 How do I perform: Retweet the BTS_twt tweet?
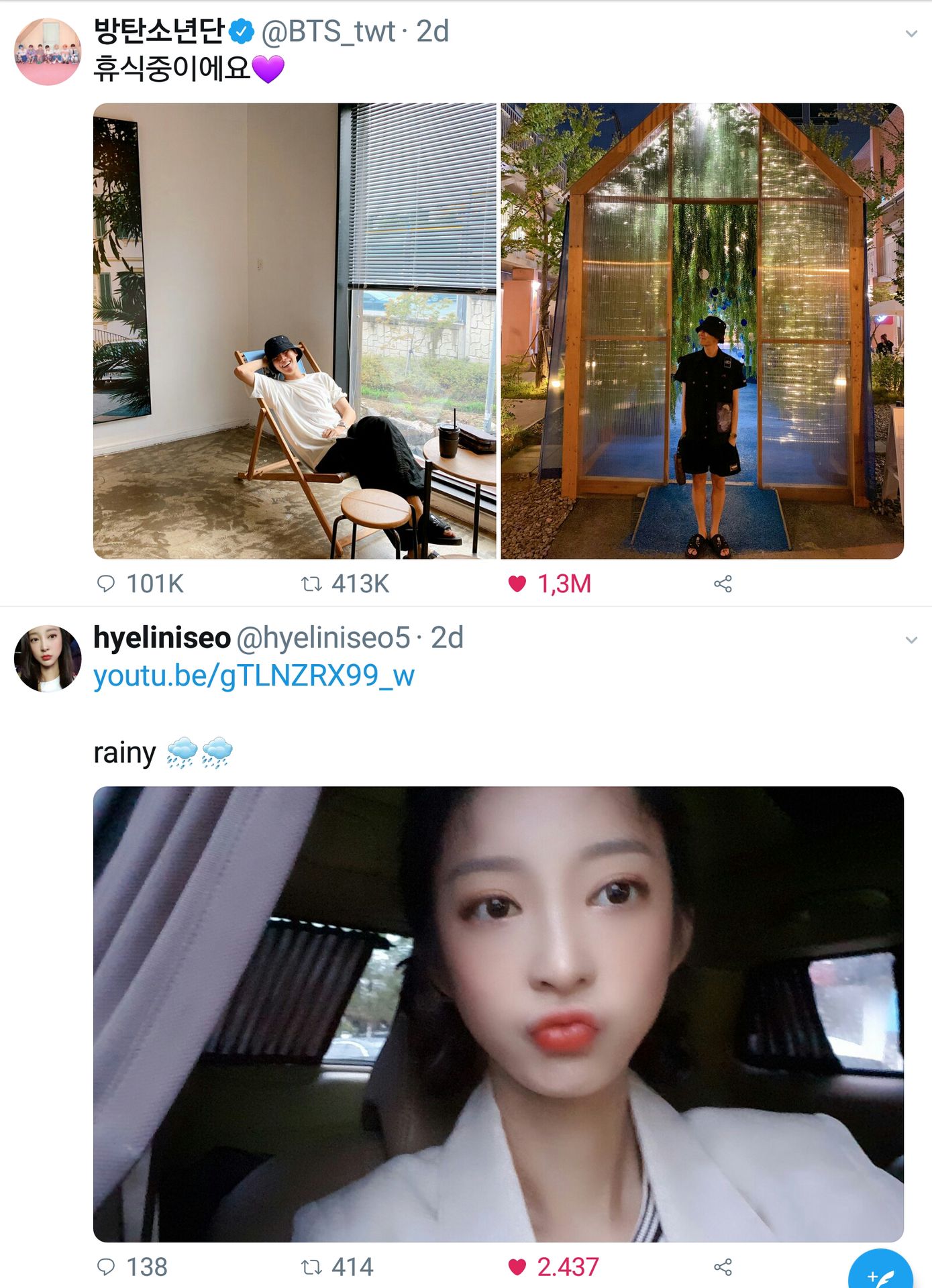pyautogui.click(x=311, y=584)
